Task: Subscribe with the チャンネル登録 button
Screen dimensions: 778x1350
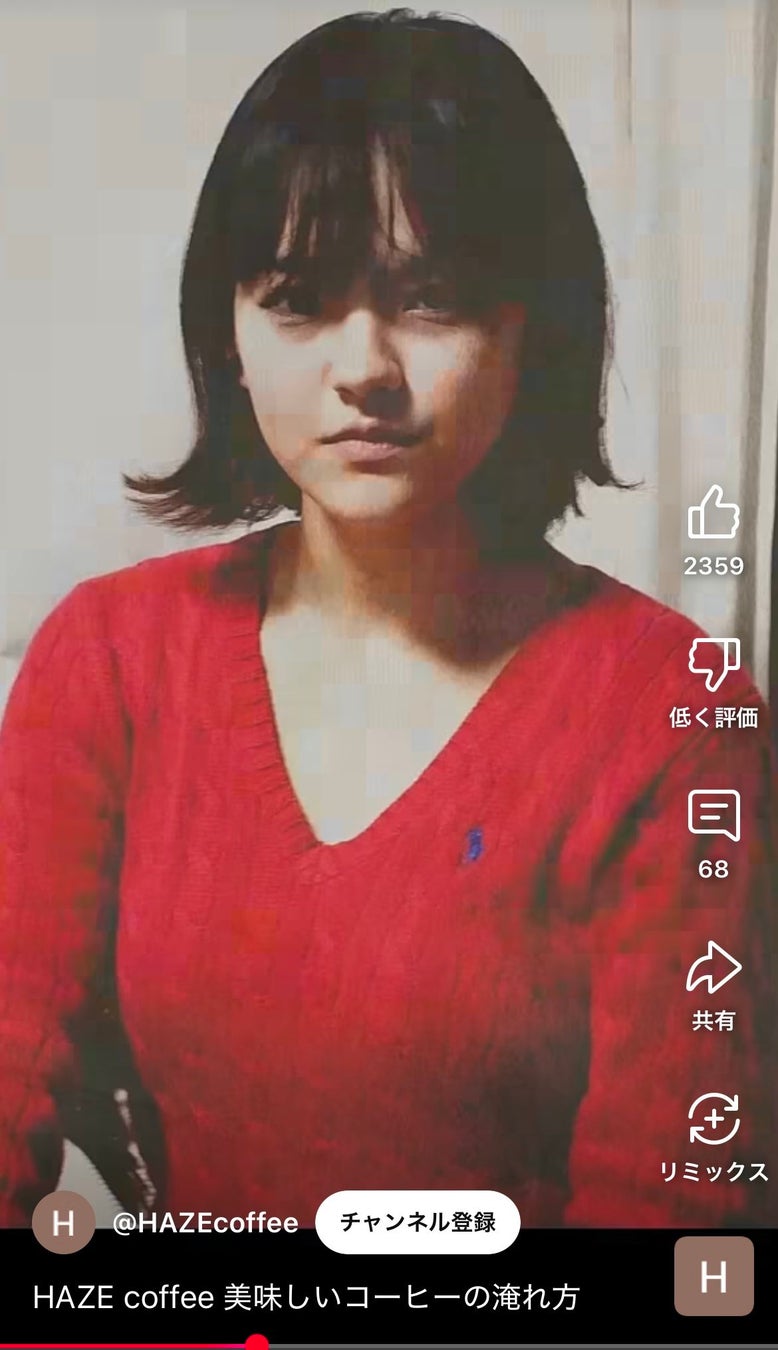Action: 417,1222
